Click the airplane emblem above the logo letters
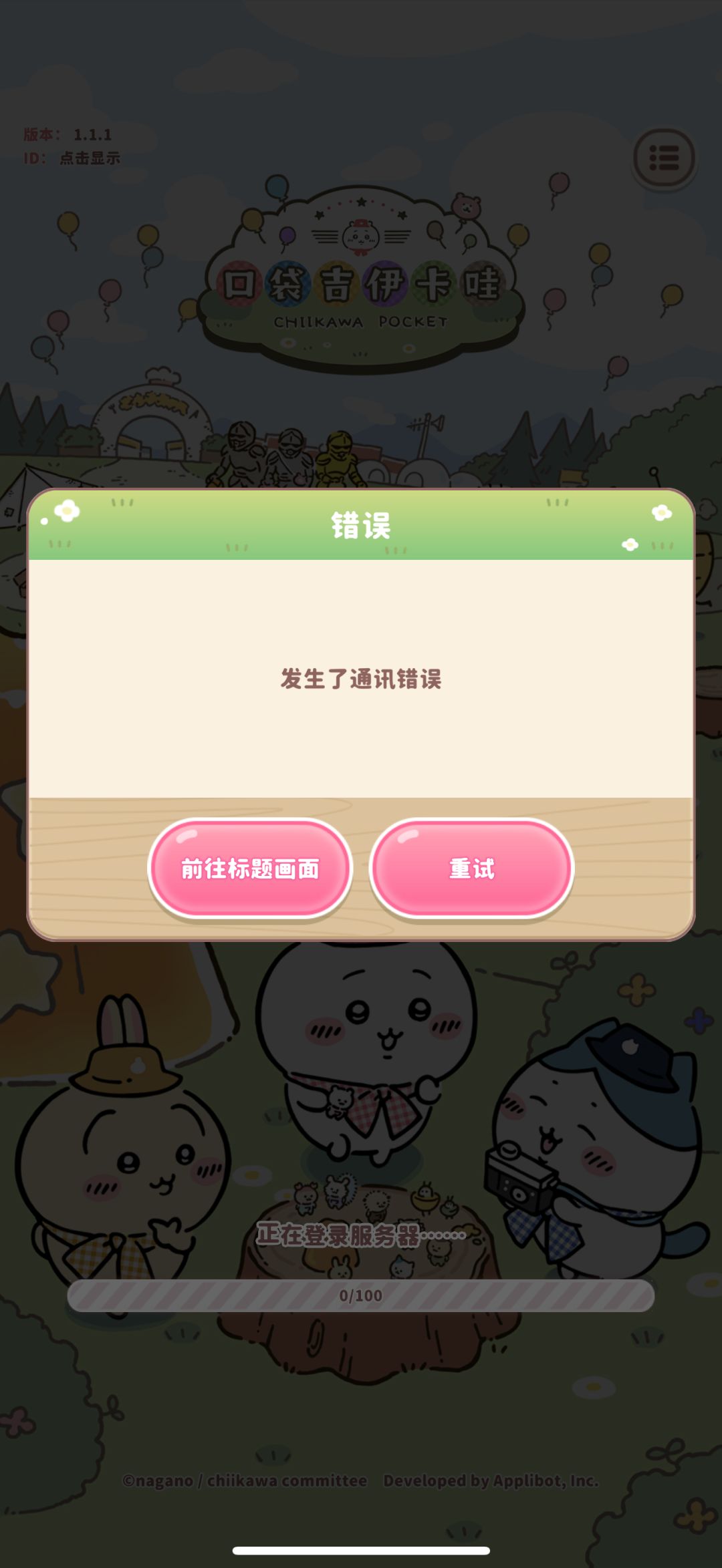 click(326, 234)
